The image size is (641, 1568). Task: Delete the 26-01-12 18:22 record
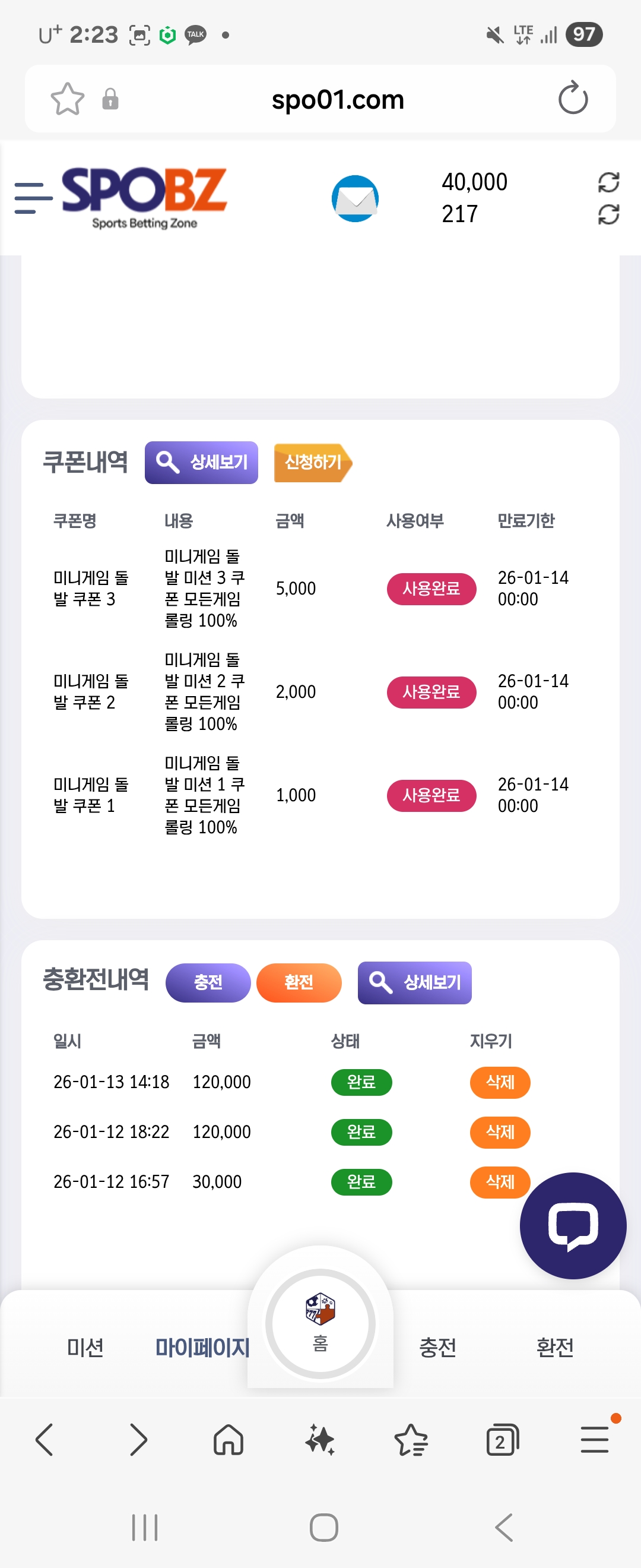[x=500, y=1132]
